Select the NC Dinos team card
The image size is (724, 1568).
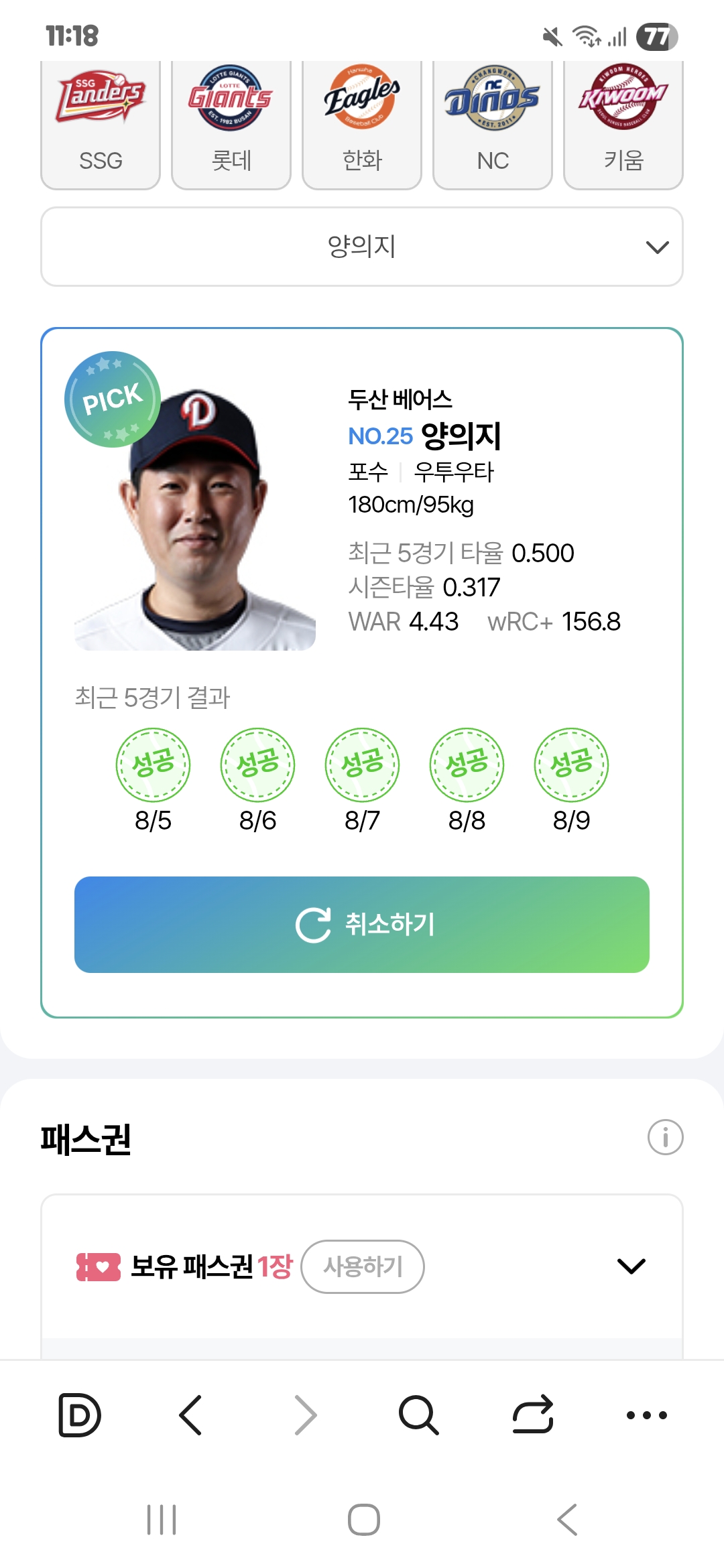493,125
